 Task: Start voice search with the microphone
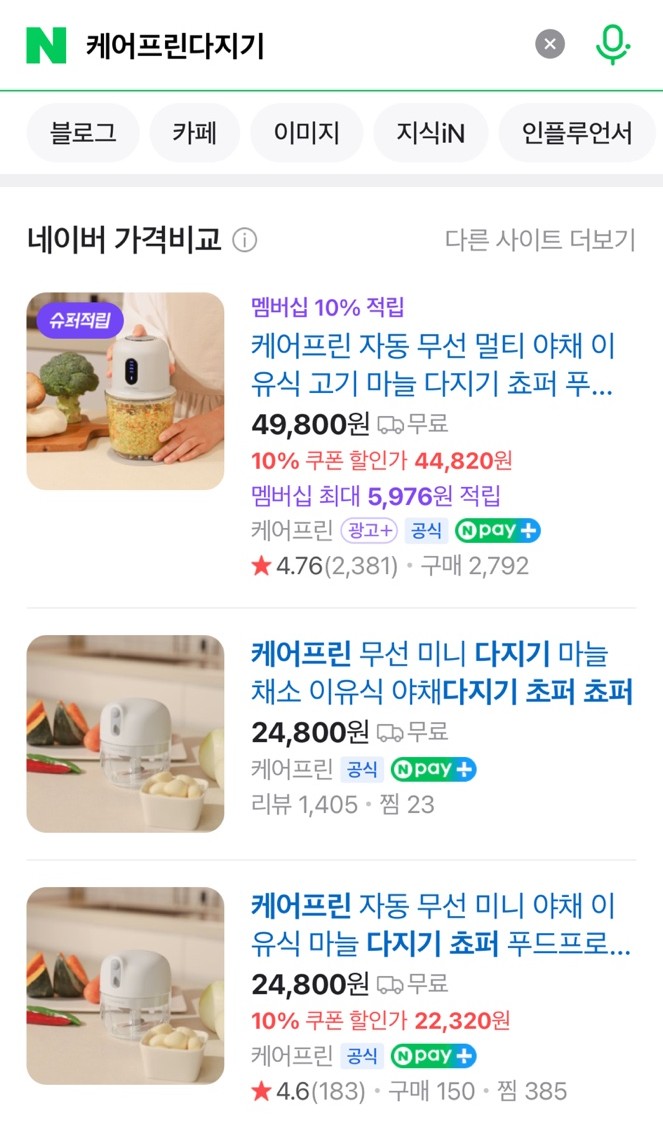pos(612,44)
